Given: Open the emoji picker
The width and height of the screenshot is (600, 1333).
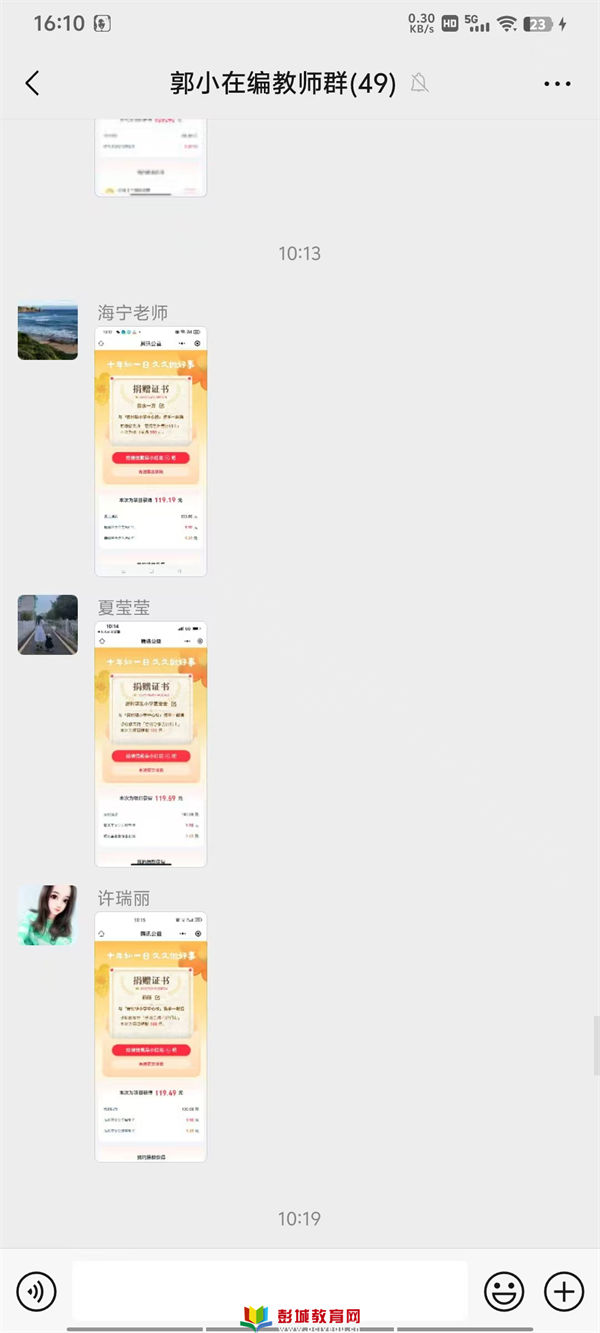Looking at the screenshot, I should pyautogui.click(x=504, y=1292).
